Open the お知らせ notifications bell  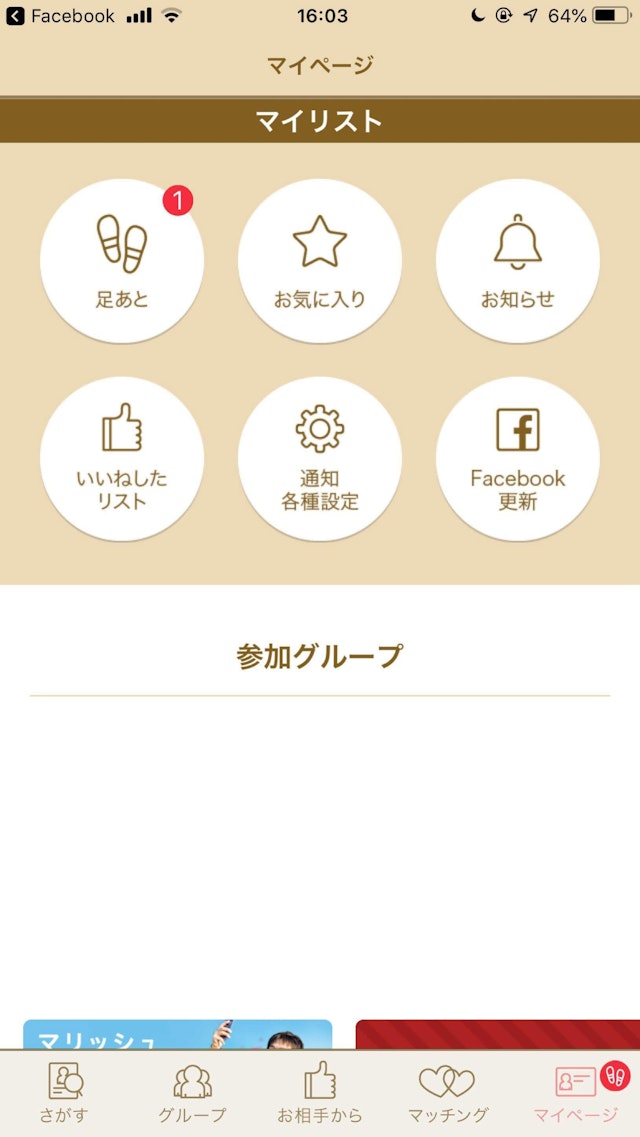coord(518,261)
